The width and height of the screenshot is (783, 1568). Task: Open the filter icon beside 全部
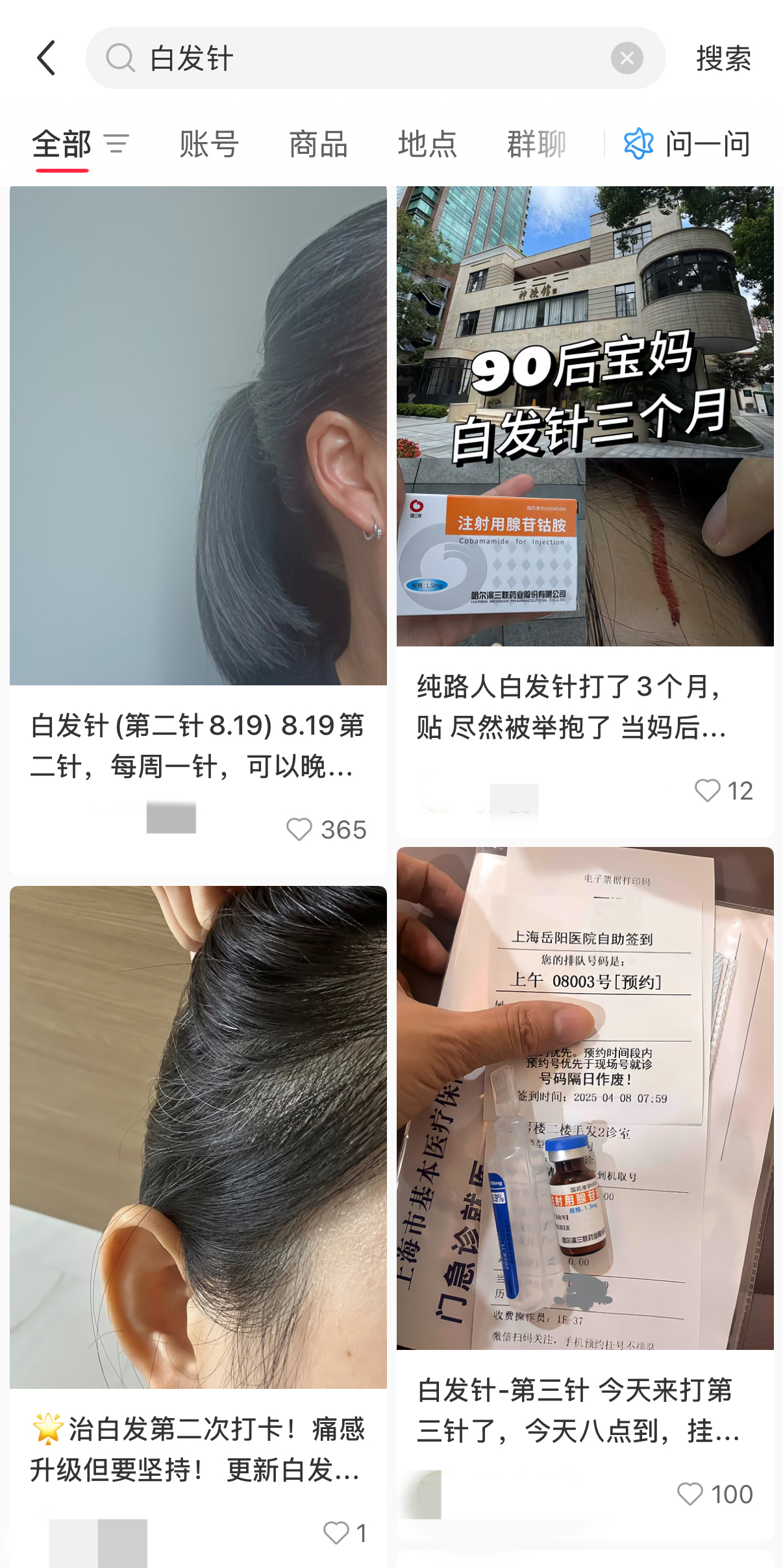click(x=117, y=143)
